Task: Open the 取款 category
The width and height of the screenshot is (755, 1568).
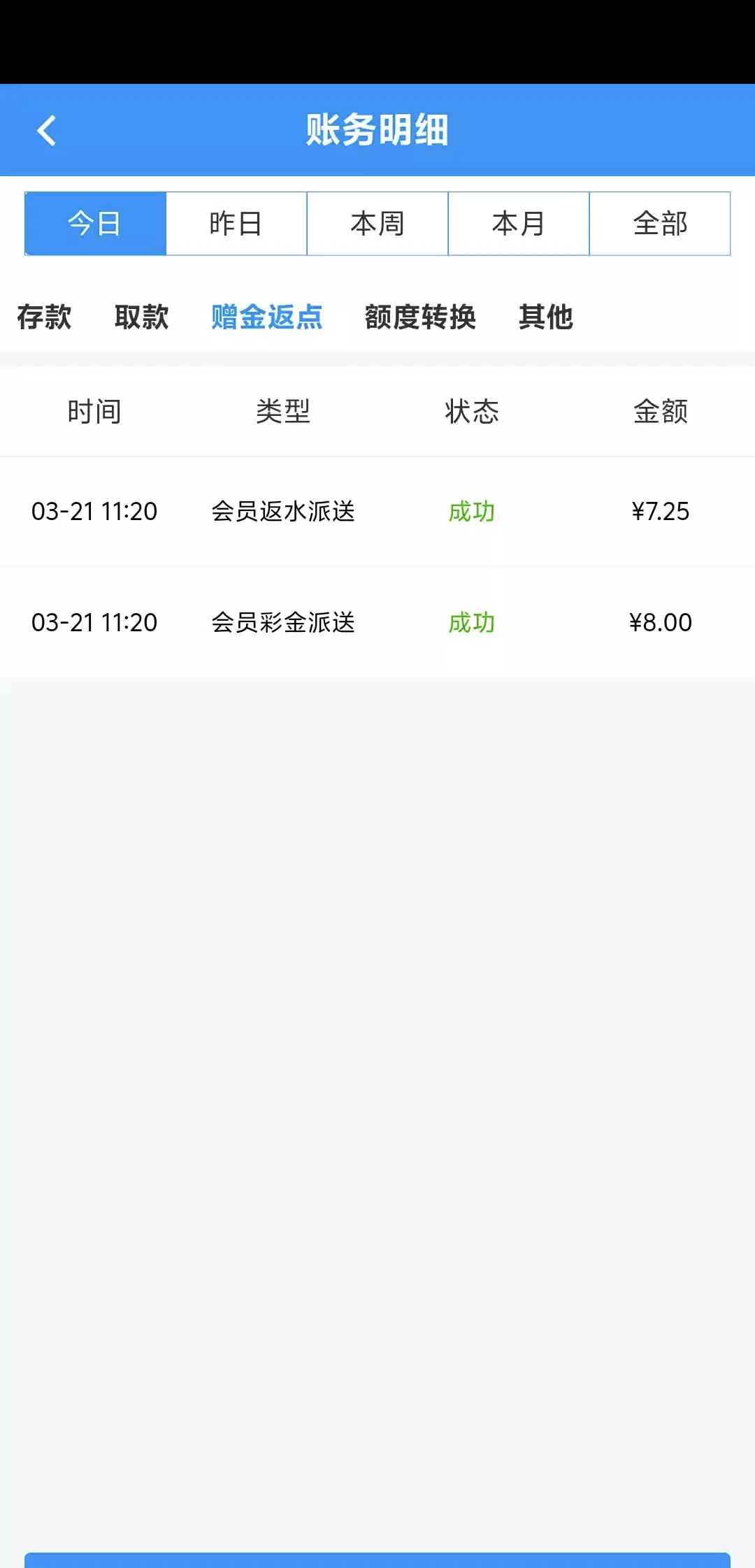Action: coord(141,317)
